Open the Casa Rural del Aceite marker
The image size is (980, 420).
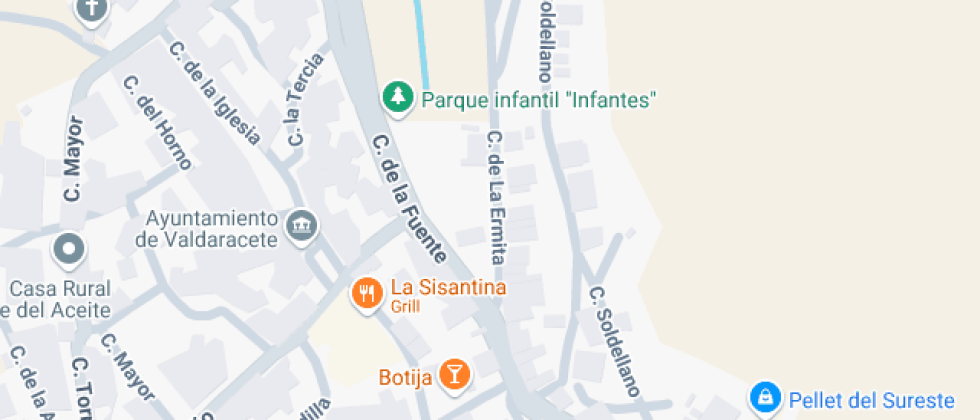coord(69,248)
